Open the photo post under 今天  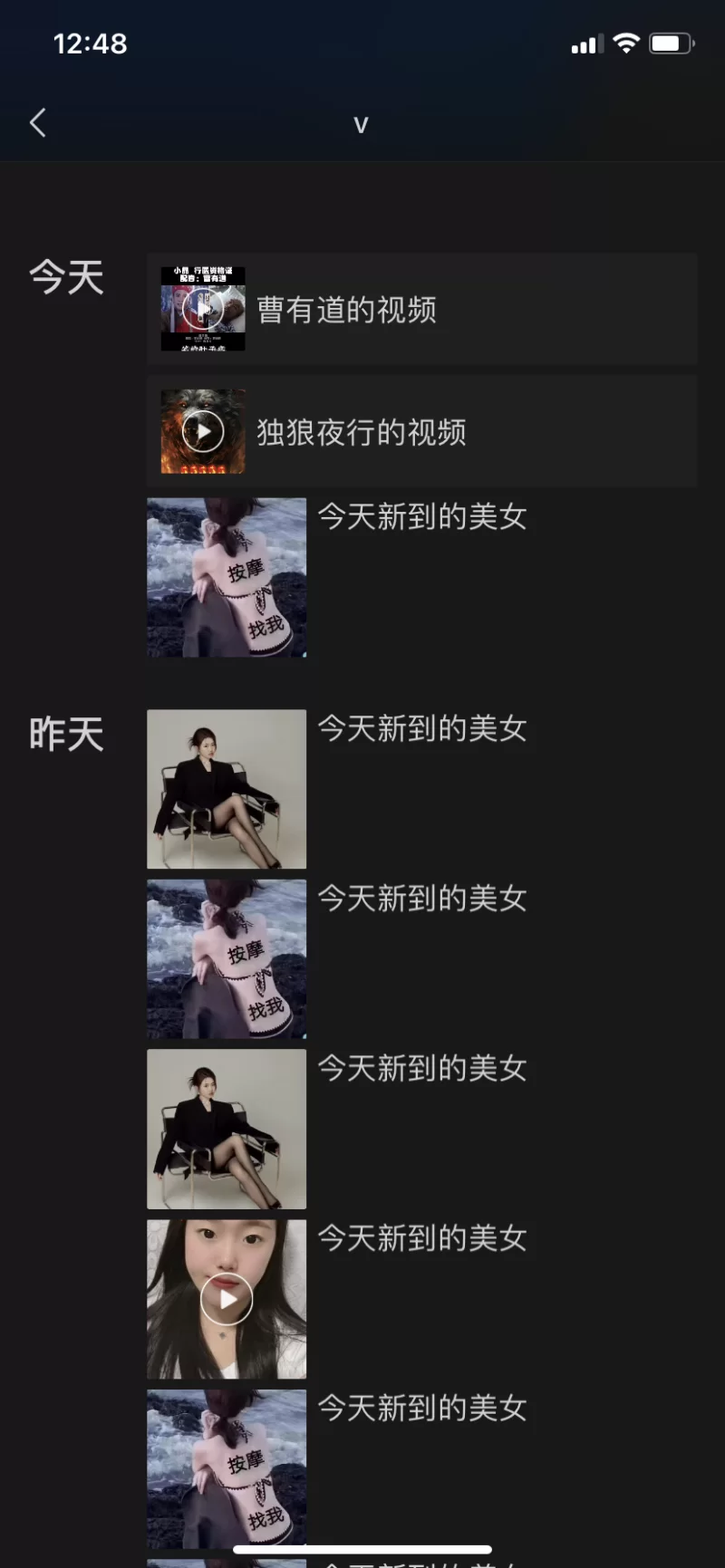click(x=227, y=577)
